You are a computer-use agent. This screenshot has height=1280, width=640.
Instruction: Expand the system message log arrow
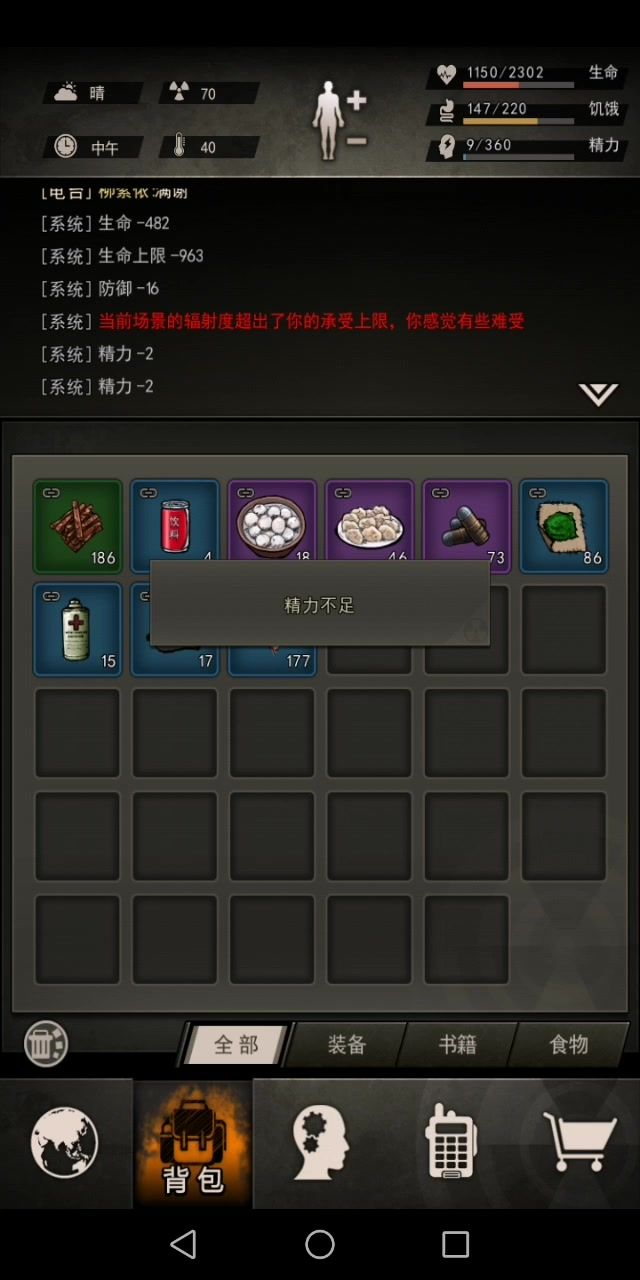(x=598, y=395)
